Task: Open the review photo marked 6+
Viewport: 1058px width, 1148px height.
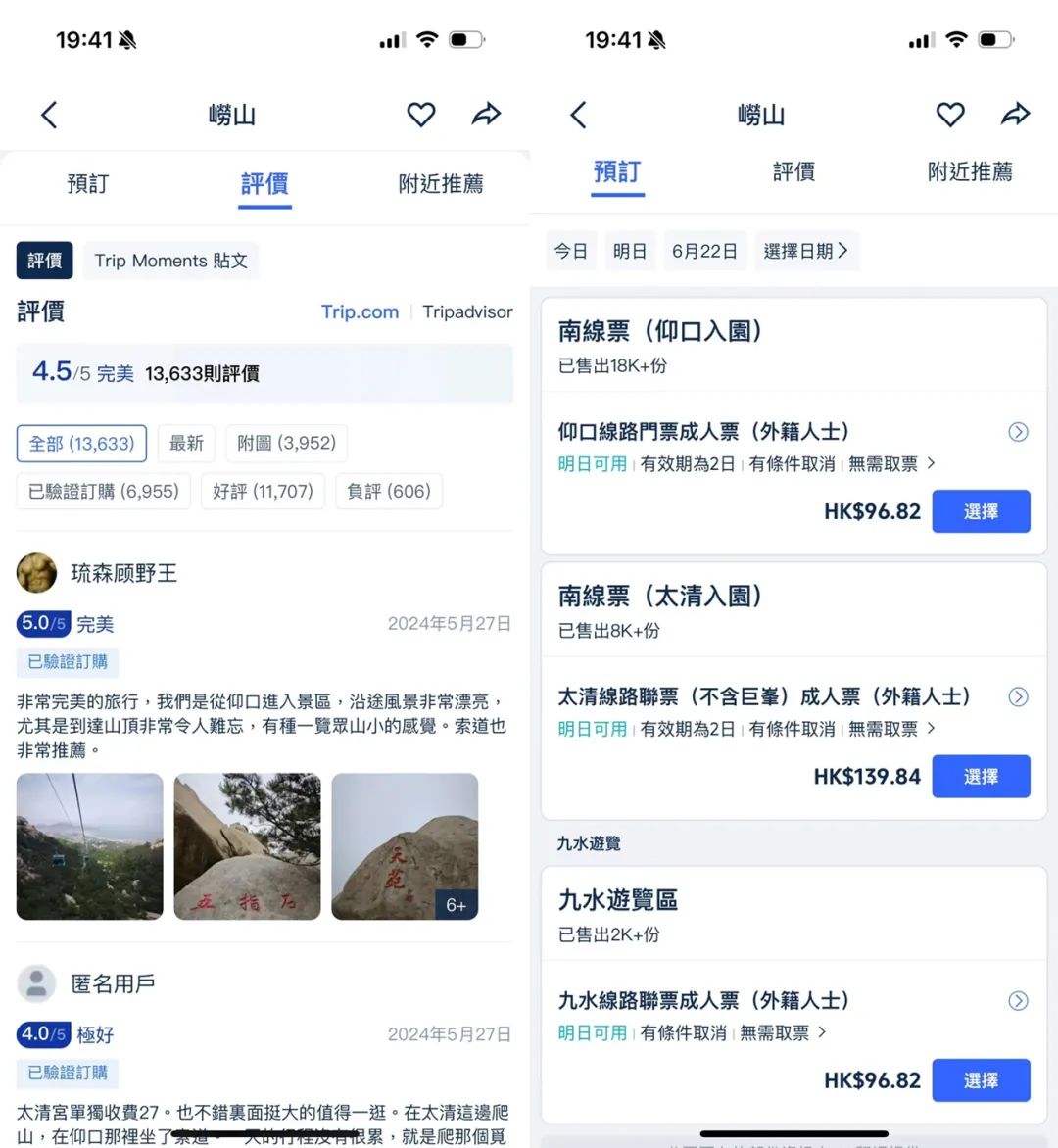Action: 405,846
